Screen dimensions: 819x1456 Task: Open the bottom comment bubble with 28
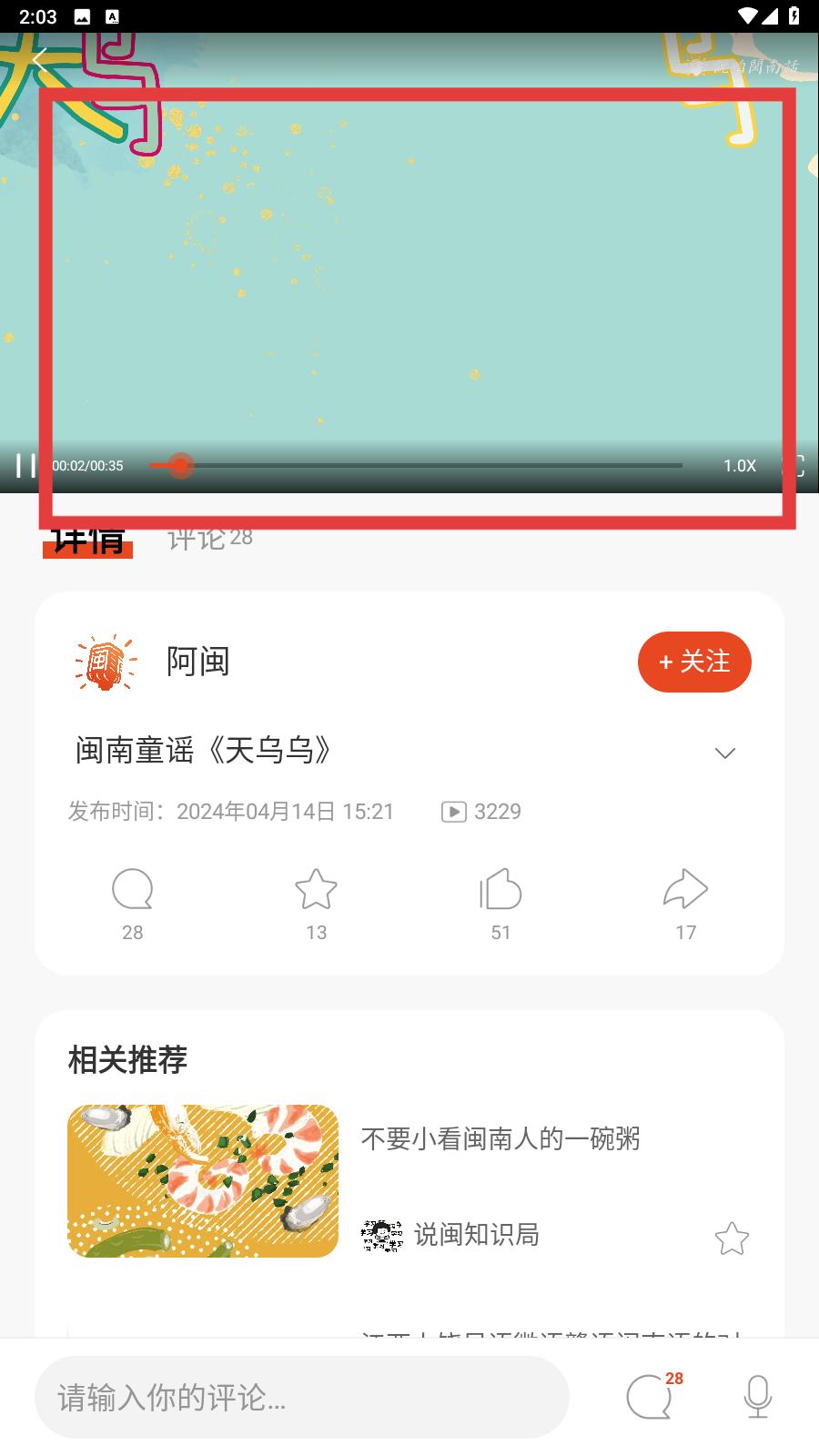point(650,1397)
